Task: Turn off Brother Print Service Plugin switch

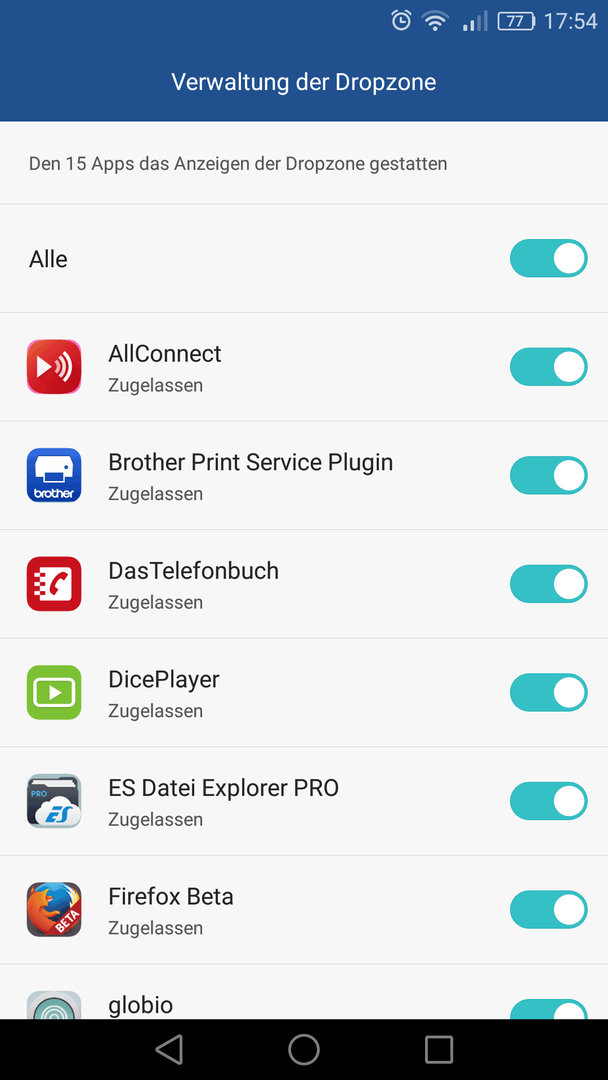Action: click(x=548, y=475)
